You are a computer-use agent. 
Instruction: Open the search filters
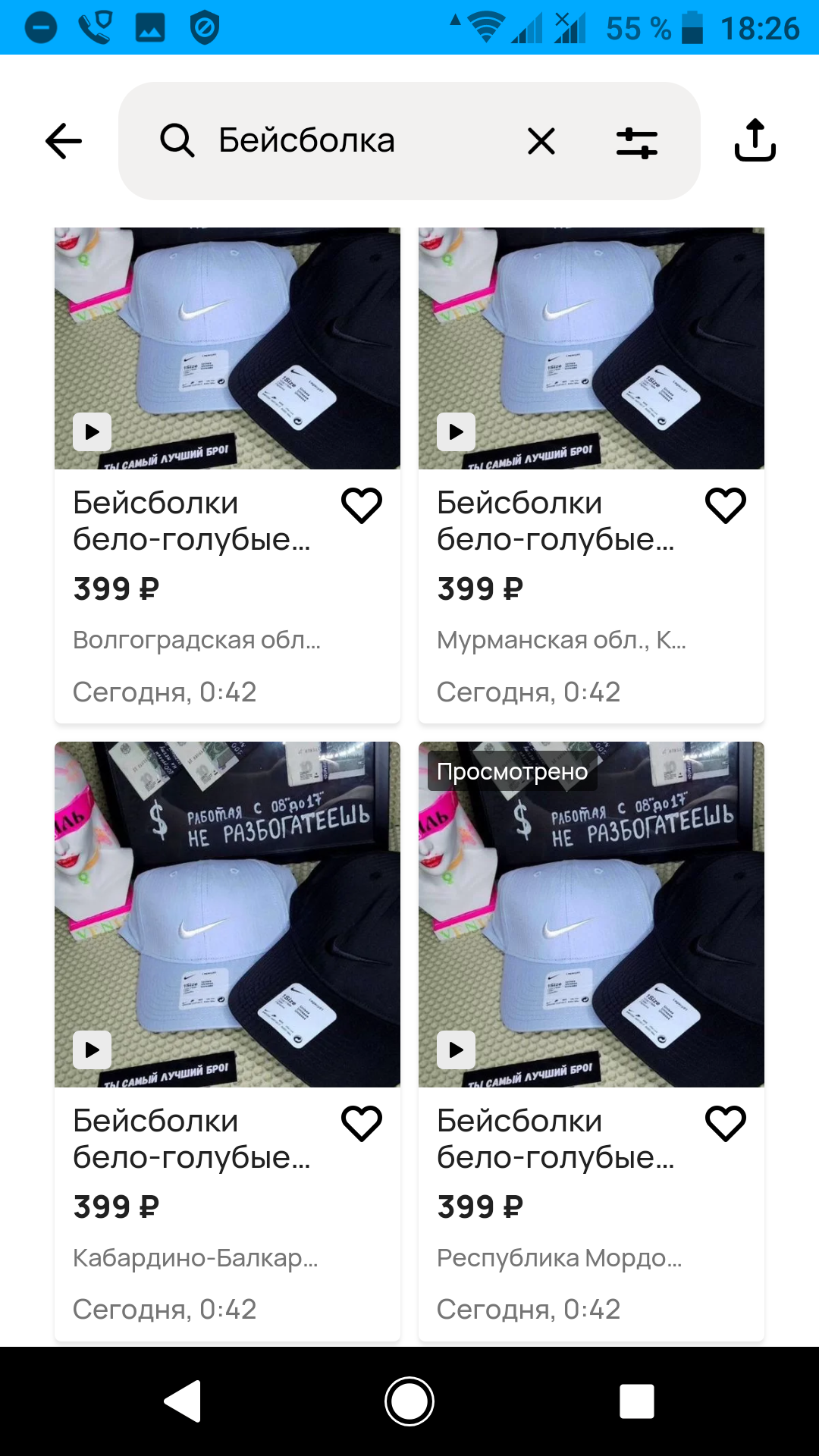click(x=636, y=142)
